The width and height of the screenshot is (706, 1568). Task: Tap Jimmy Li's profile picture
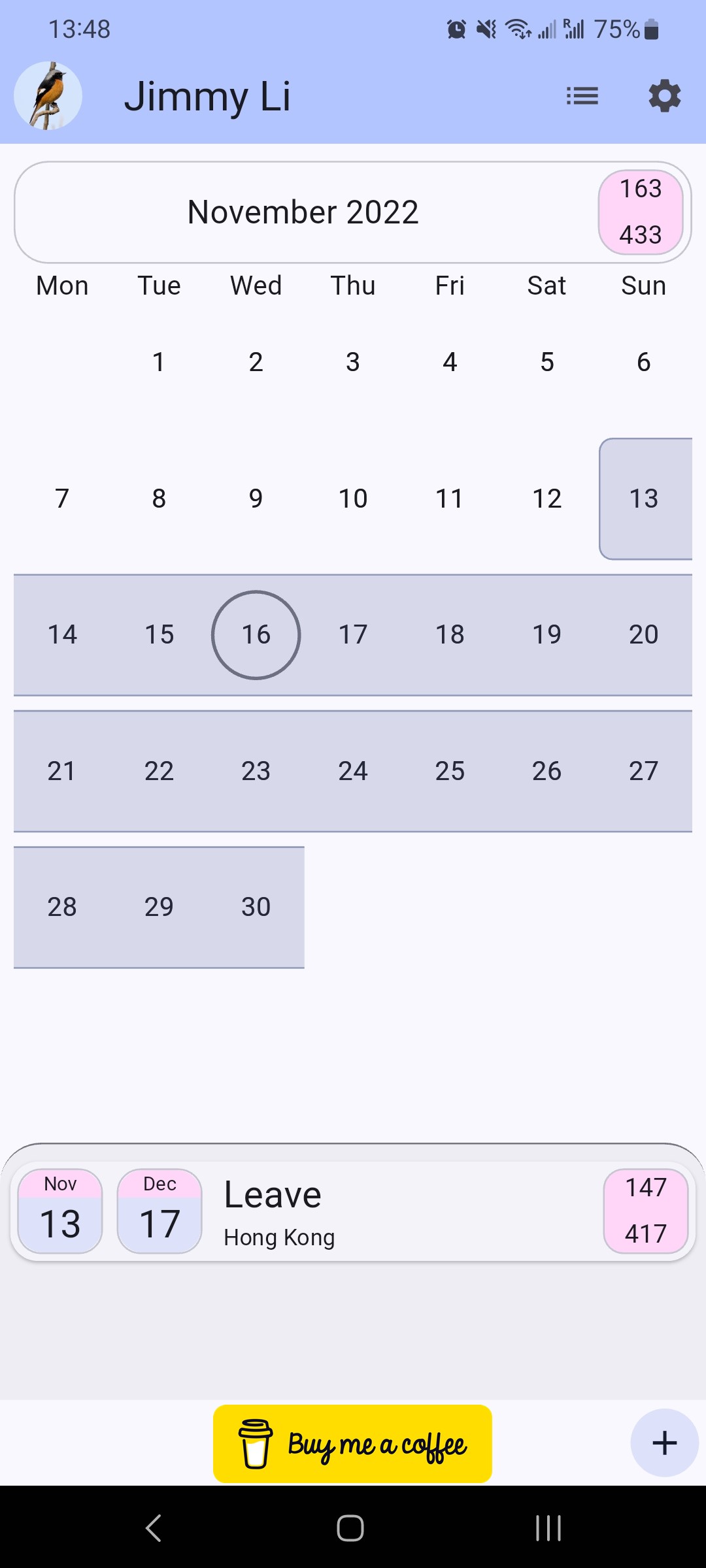48,96
